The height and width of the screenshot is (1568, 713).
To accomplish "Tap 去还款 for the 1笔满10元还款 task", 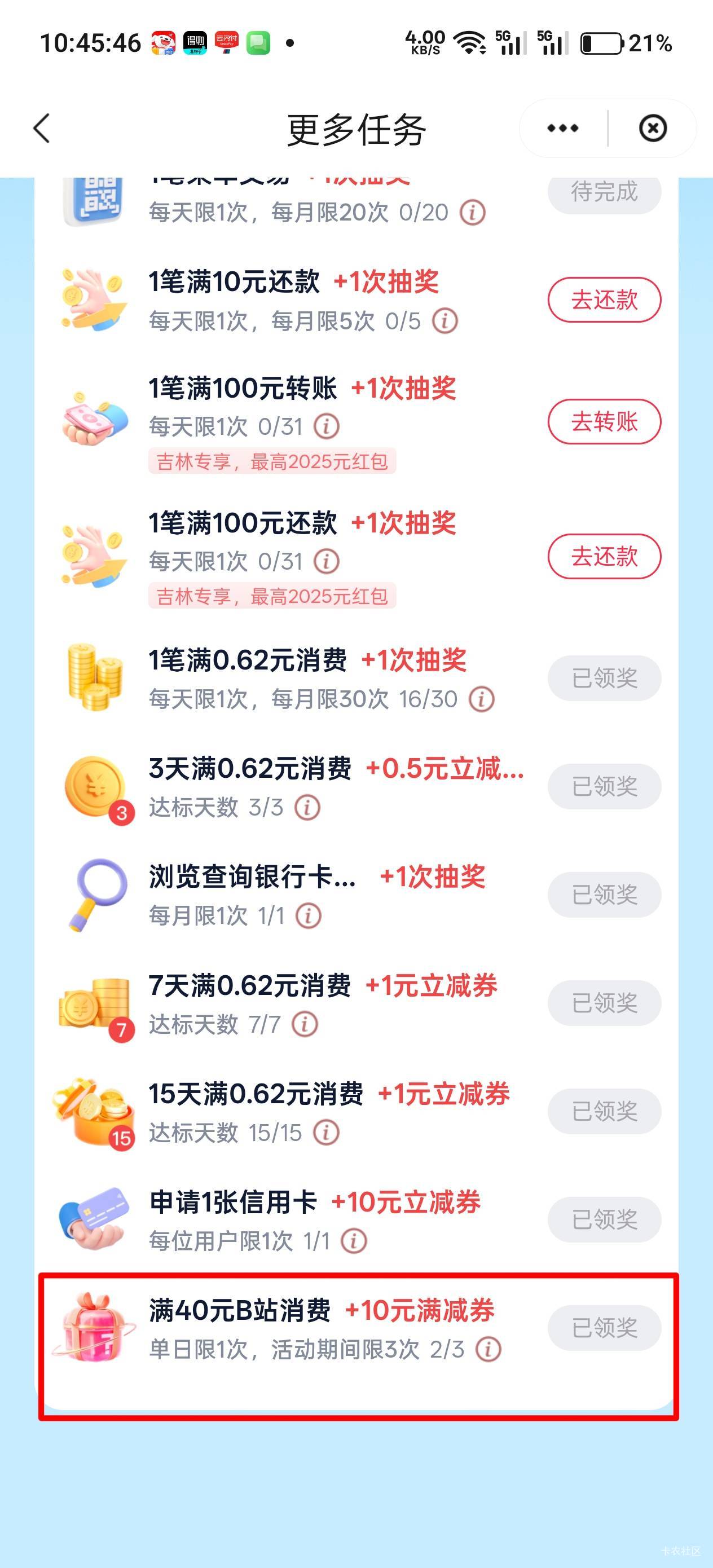I will click(x=604, y=299).
